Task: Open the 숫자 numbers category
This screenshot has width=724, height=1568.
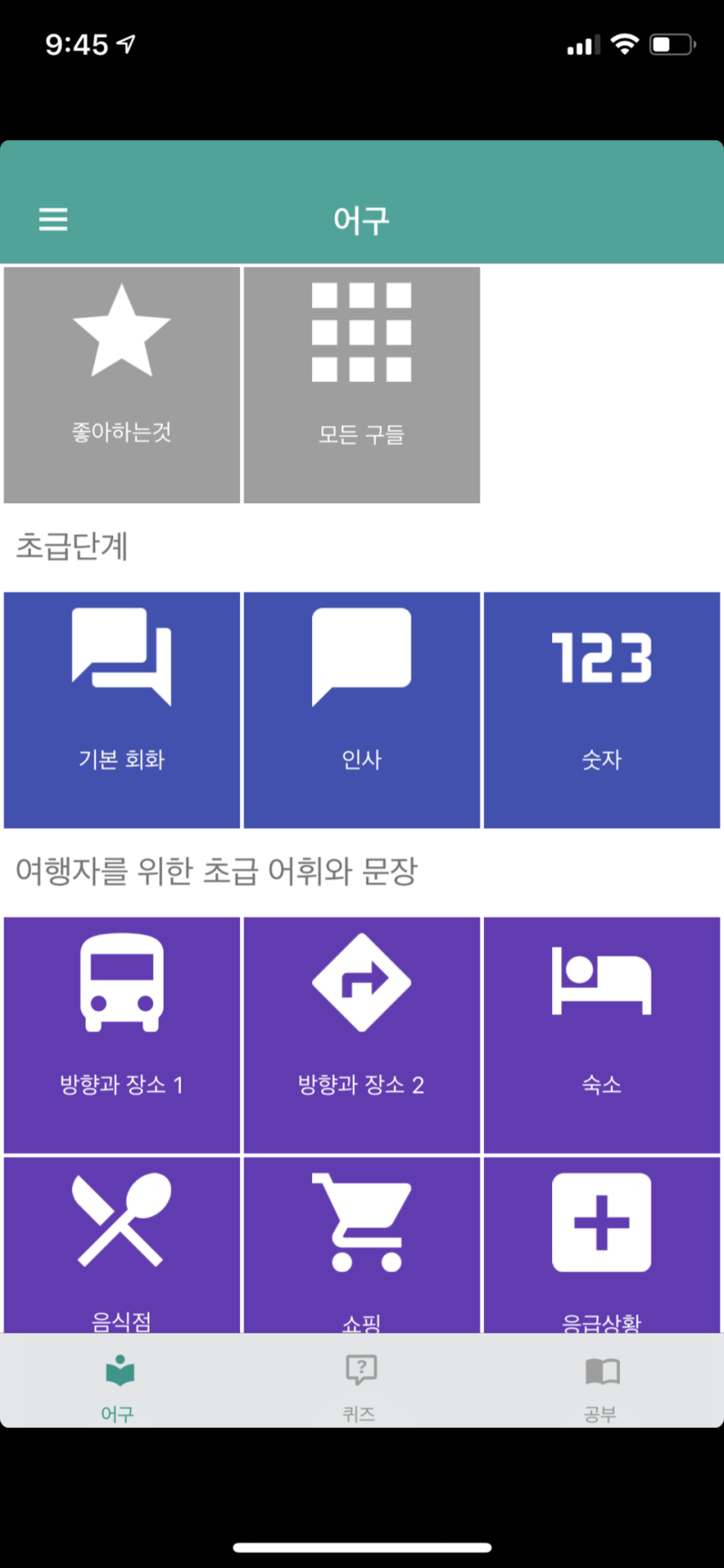Action: [x=602, y=710]
